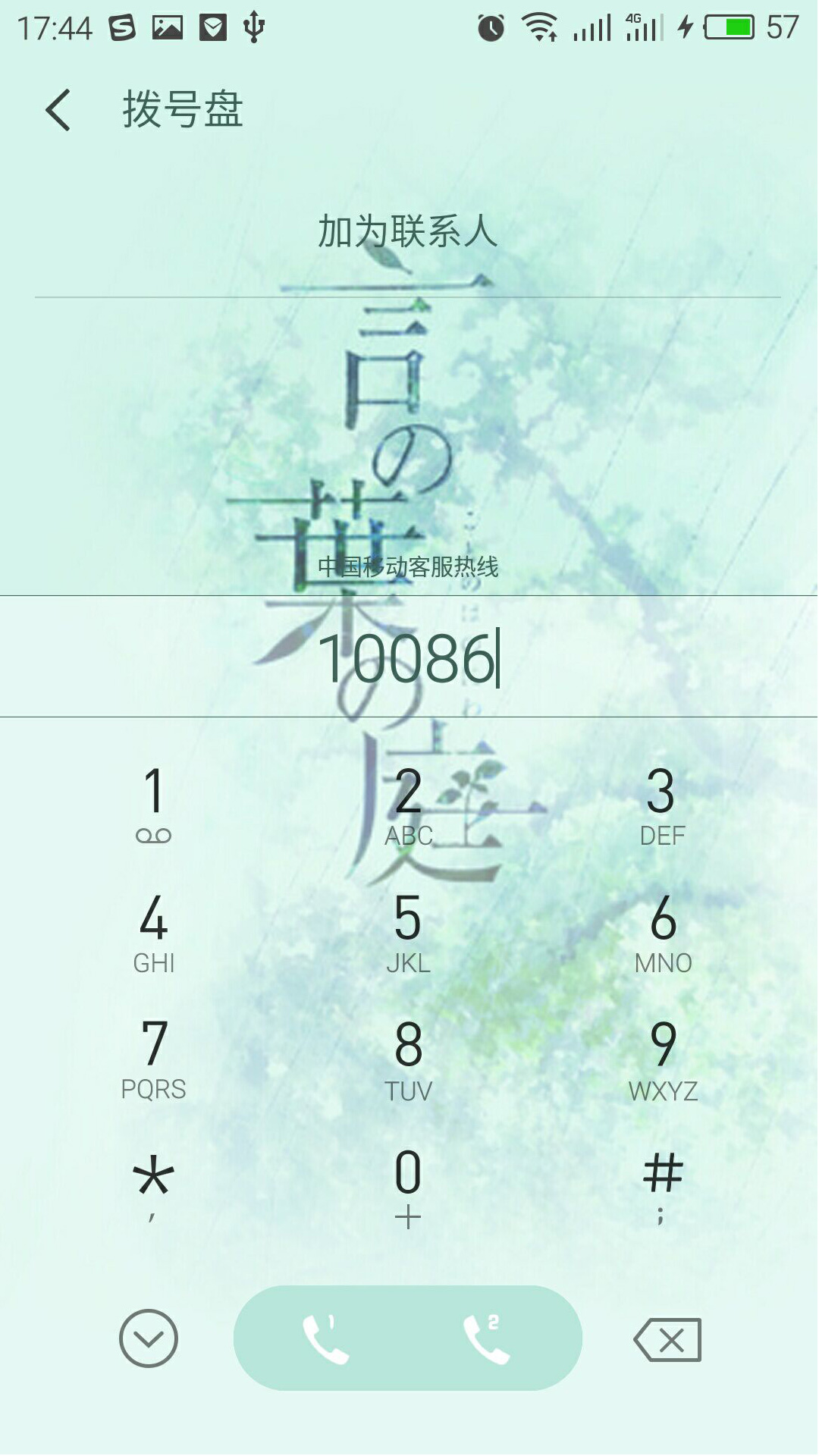This screenshot has height=1456, width=819.
Task: Enter digit 3 DEF
Action: (662, 804)
